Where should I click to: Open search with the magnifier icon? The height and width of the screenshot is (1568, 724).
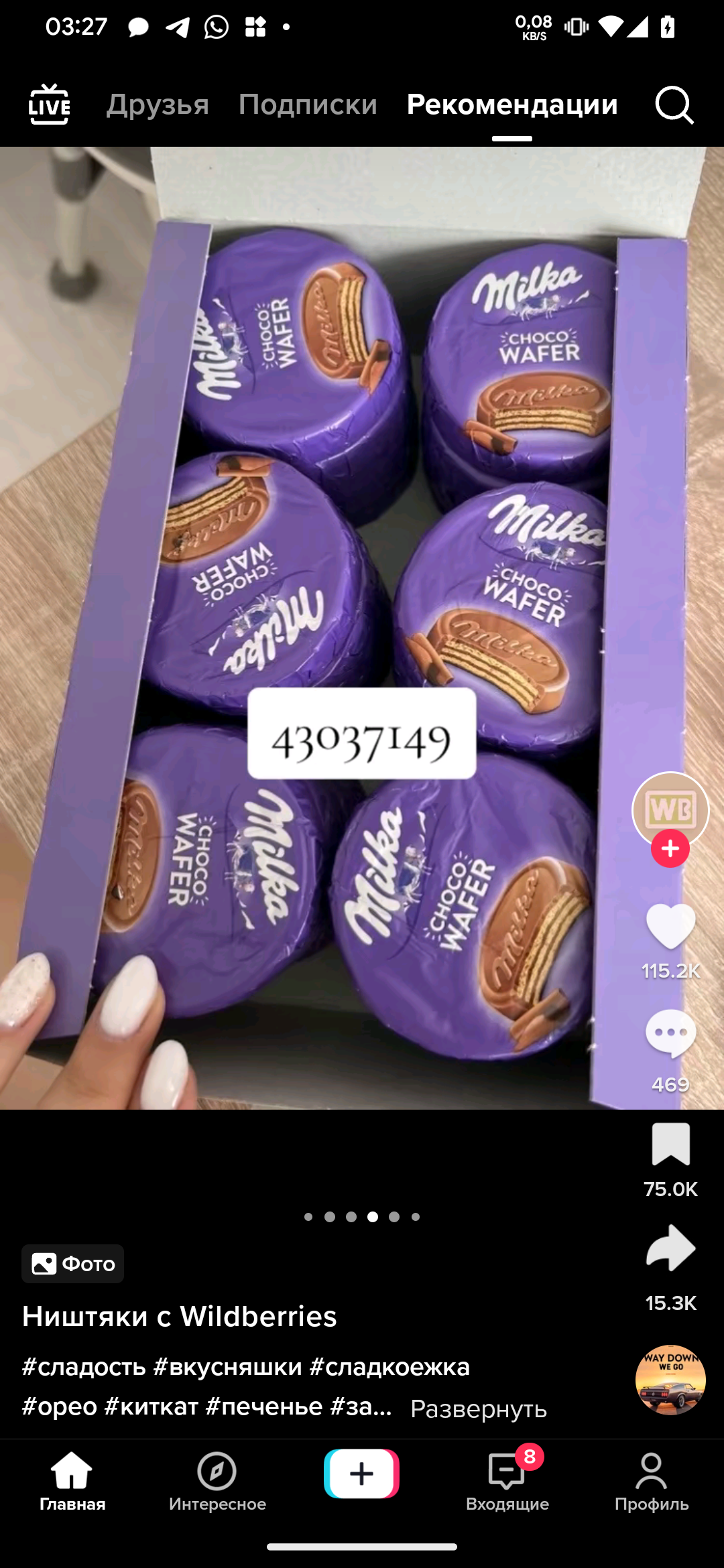[674, 105]
